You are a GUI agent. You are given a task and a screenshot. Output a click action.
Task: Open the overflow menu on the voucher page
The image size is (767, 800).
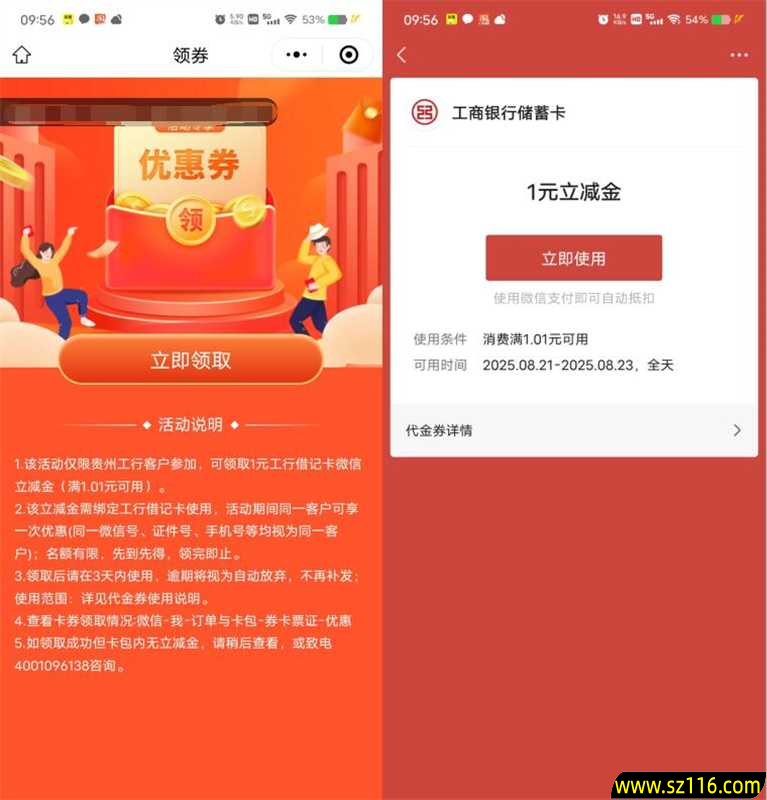click(x=739, y=55)
